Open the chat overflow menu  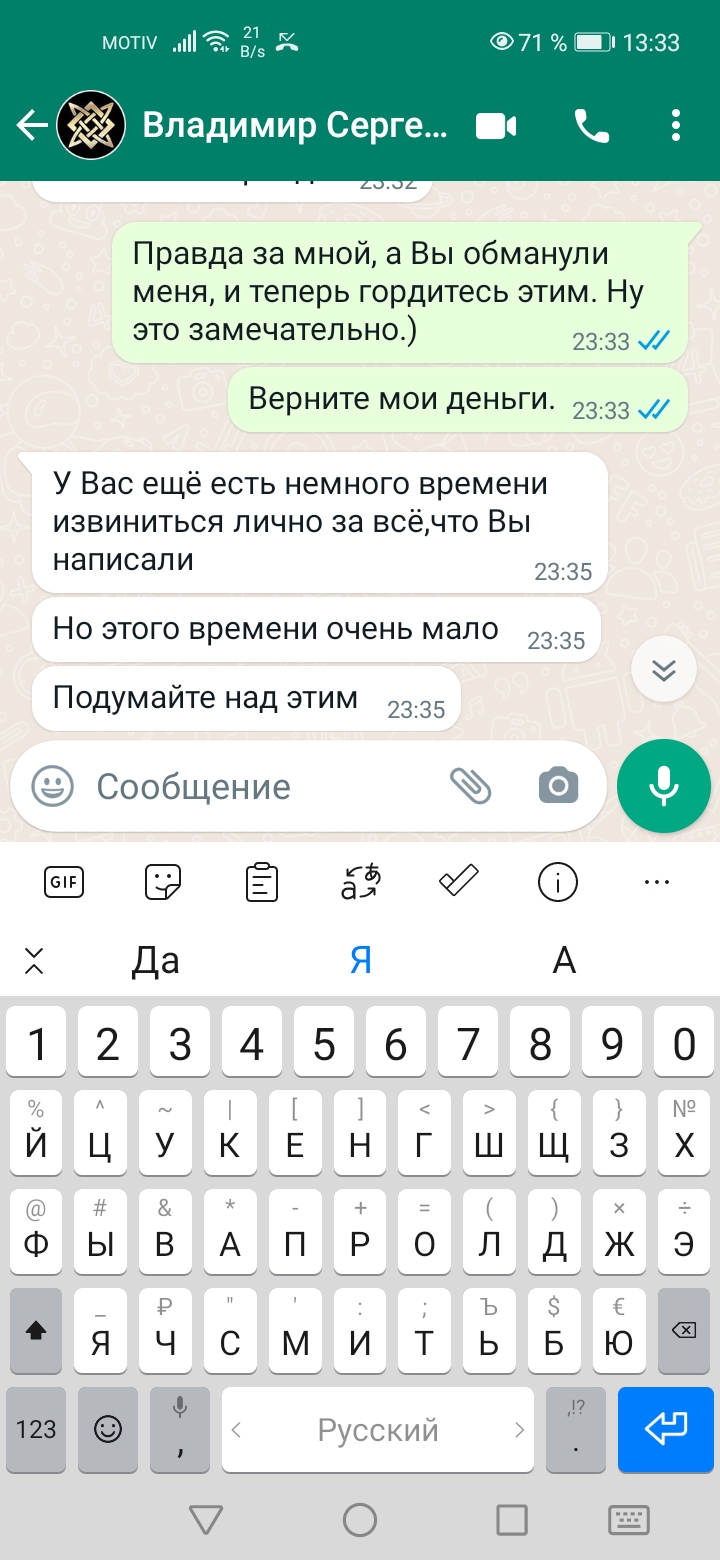pos(676,126)
